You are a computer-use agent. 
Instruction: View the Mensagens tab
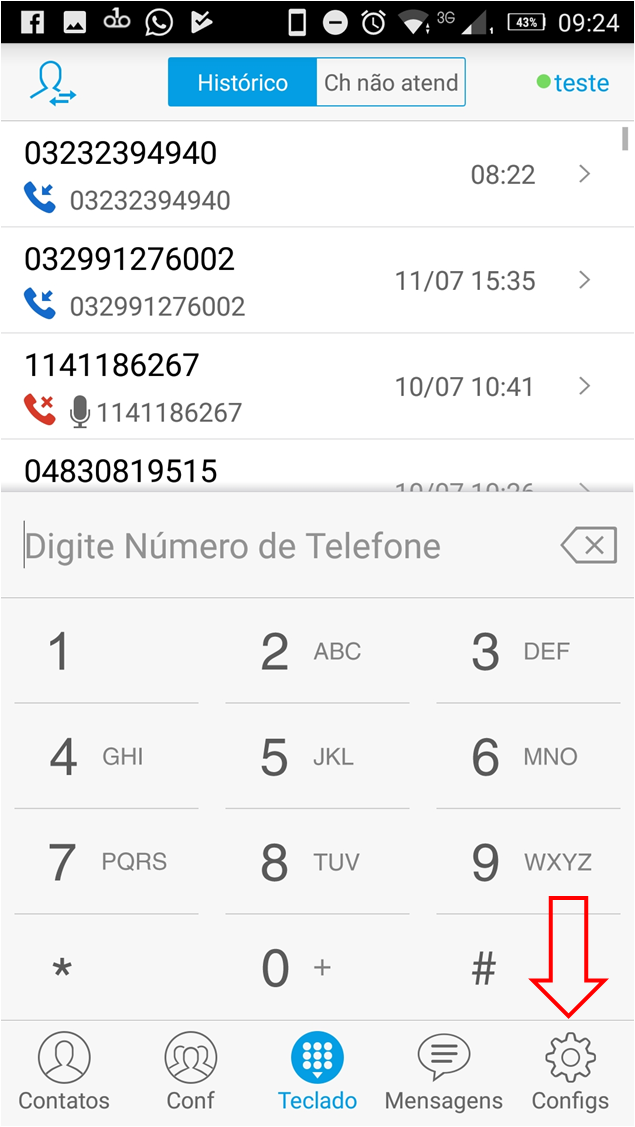click(444, 1072)
